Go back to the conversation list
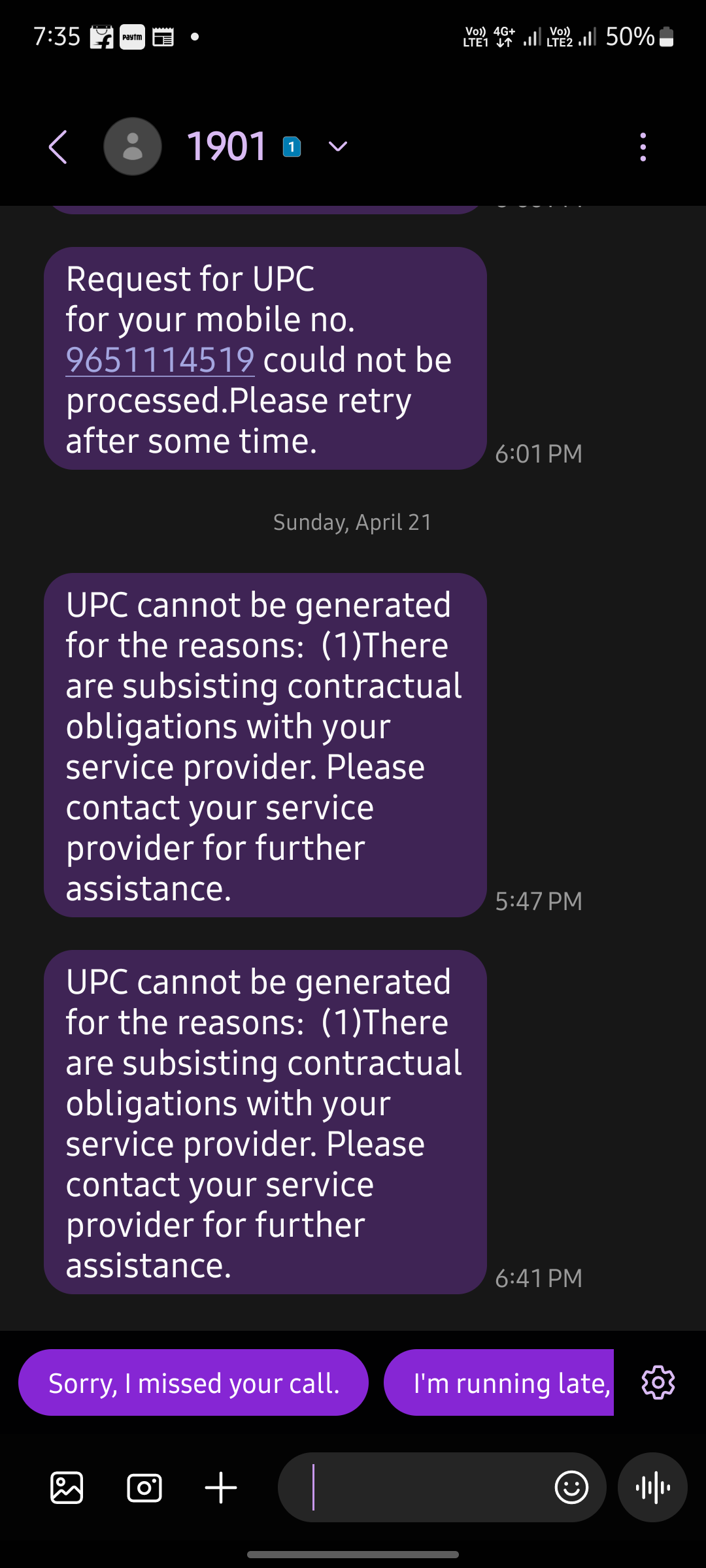Viewport: 706px width, 1568px height. (58, 146)
